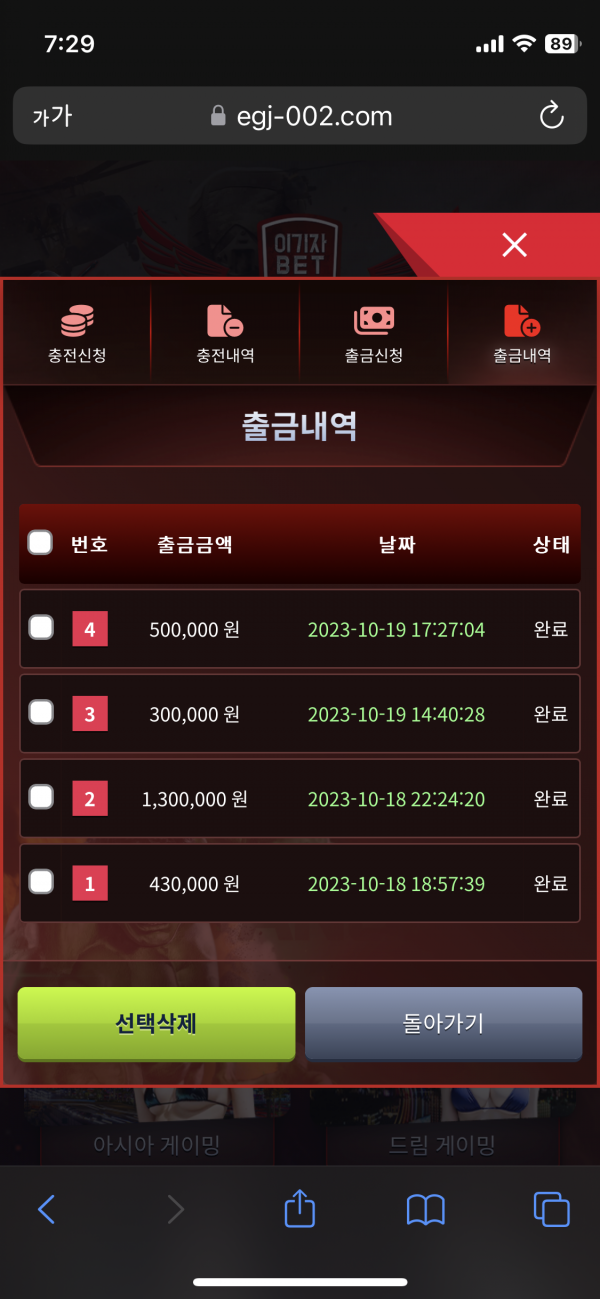Select the 300,000 원 withdrawal checkbox
Image resolution: width=600 pixels, height=1299 pixels.
[41, 713]
